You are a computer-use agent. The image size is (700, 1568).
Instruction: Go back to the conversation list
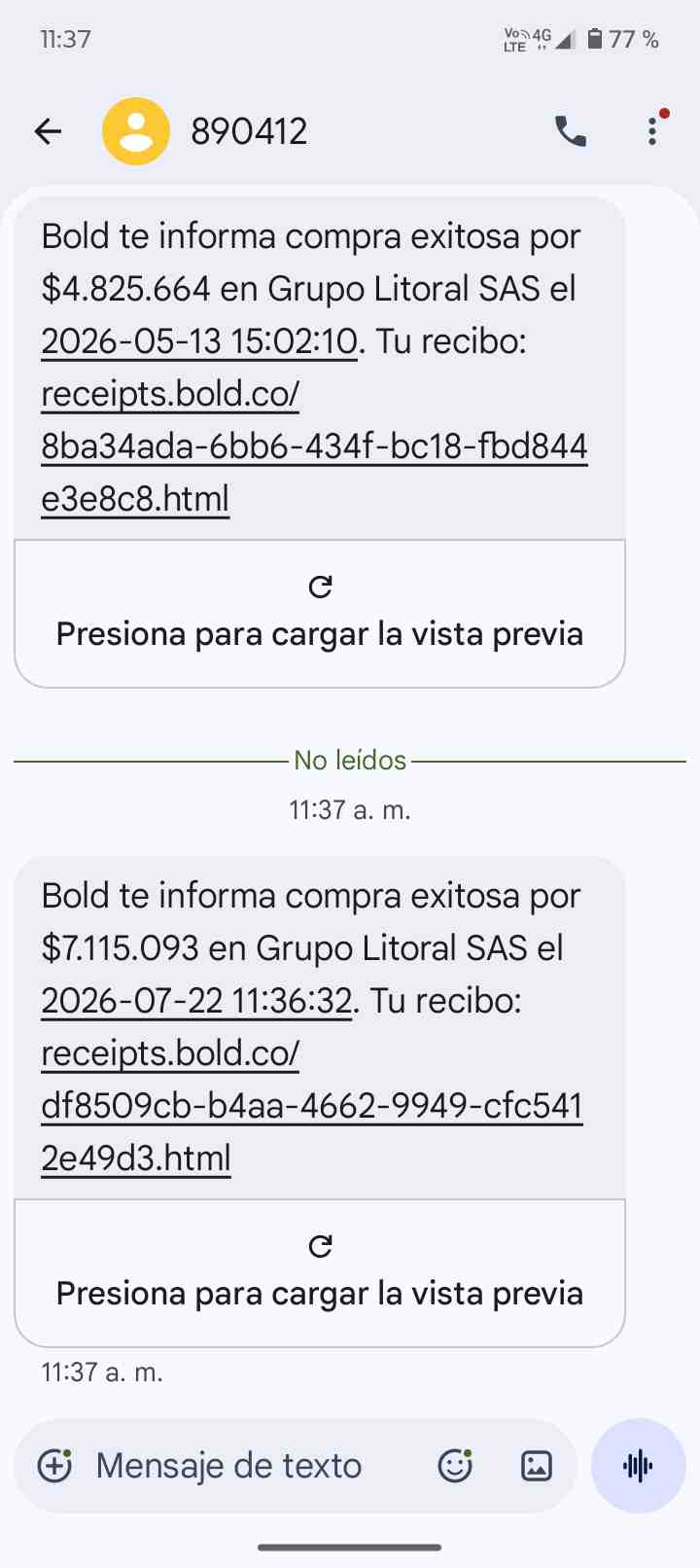(x=48, y=131)
